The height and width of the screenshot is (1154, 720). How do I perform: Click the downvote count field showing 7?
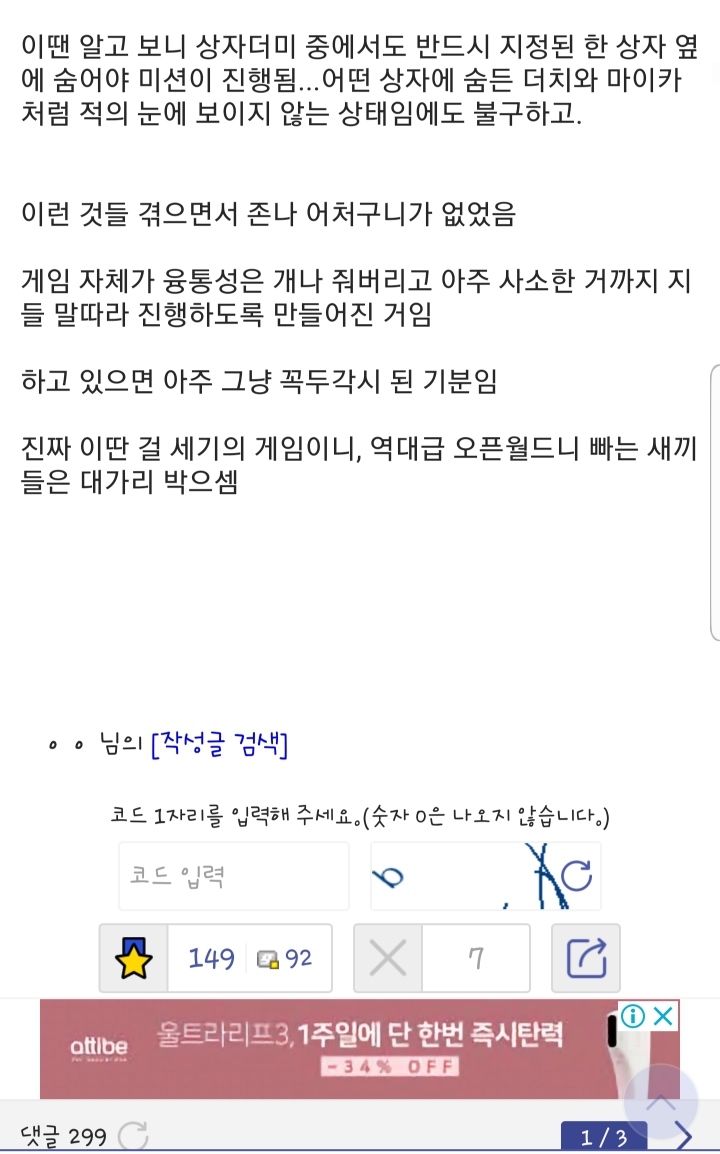pos(477,957)
